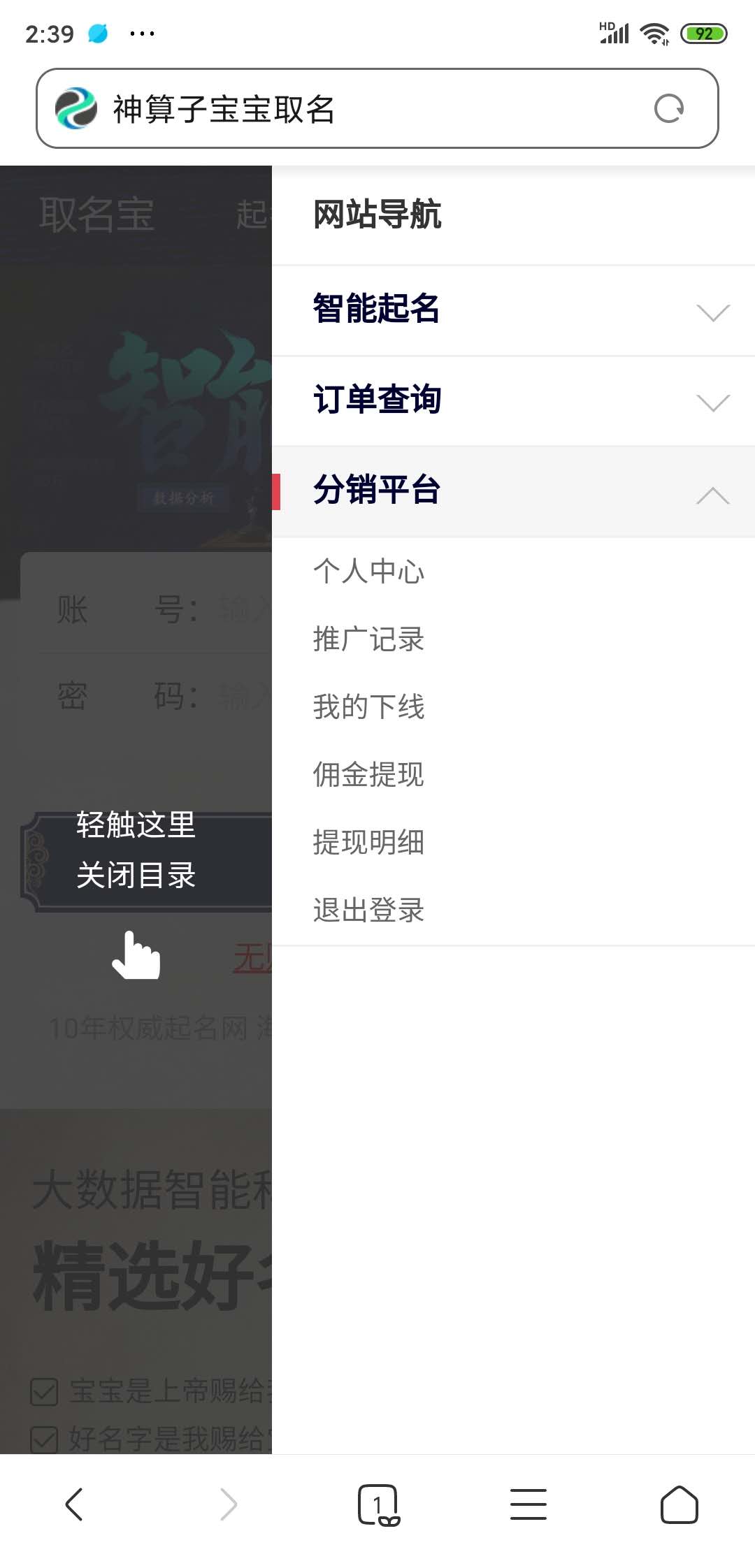Tap the address bar showing 神算子宝宝取名
This screenshot has width=755, height=1568.
click(x=350, y=109)
